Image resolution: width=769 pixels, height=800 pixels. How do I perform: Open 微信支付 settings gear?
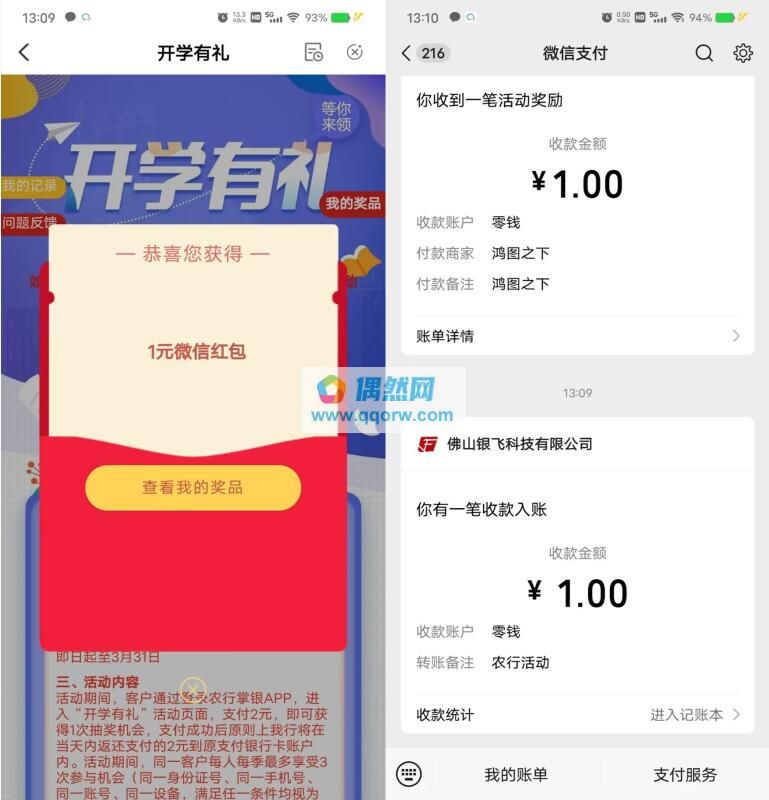(x=743, y=53)
